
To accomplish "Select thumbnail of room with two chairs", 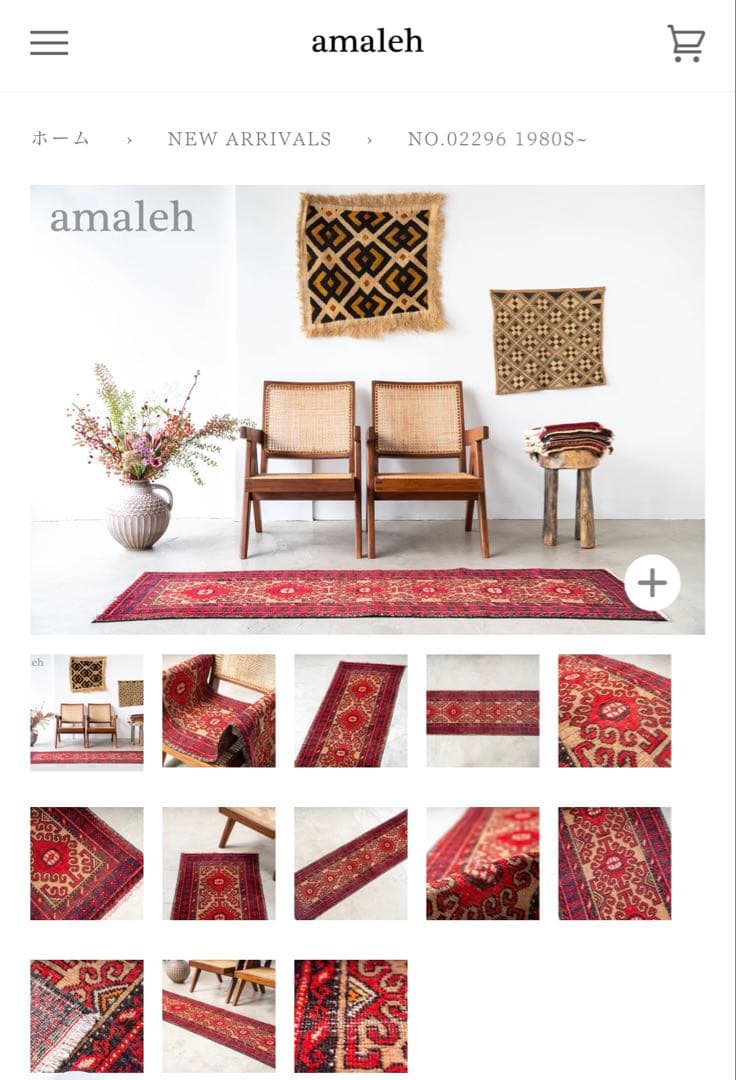I will pos(87,711).
